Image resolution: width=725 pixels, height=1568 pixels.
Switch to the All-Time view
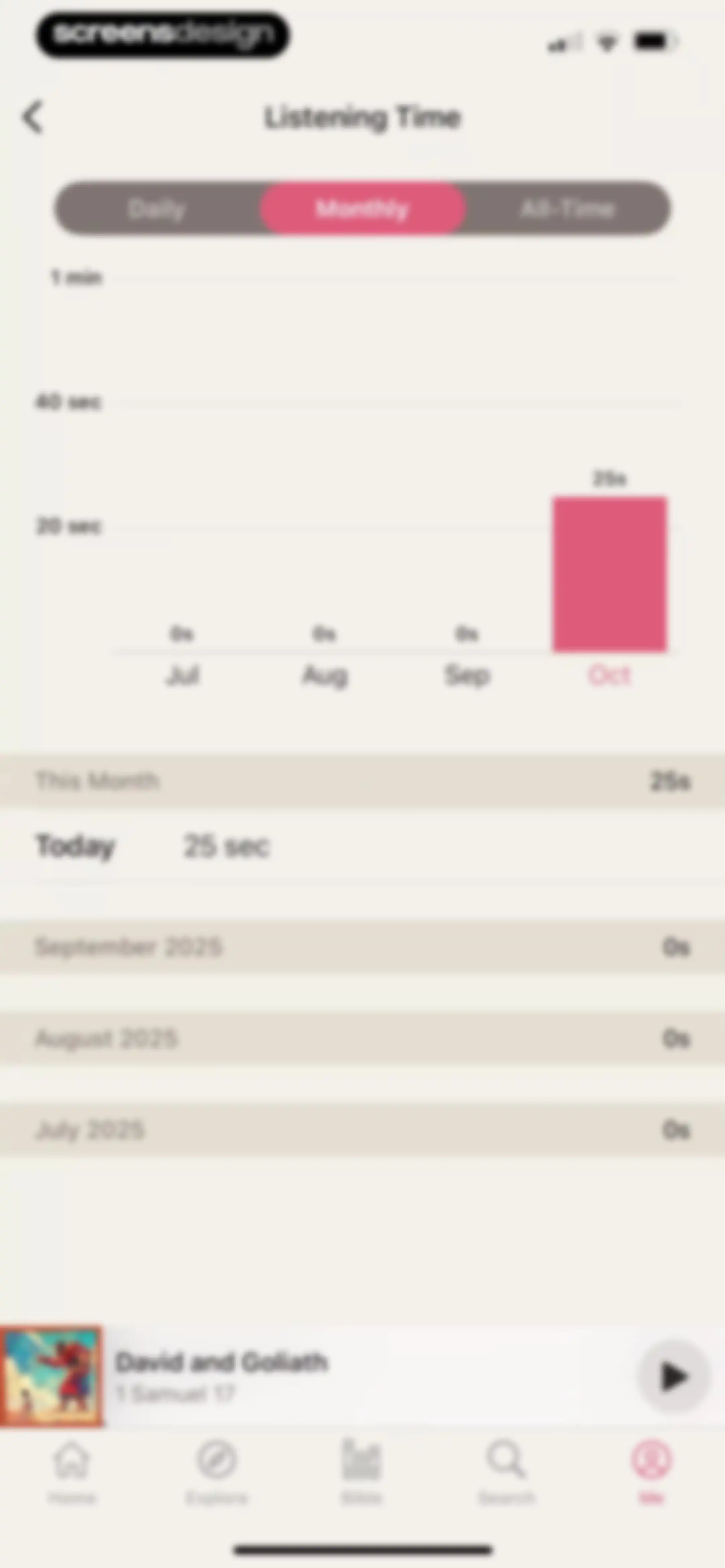click(x=567, y=209)
